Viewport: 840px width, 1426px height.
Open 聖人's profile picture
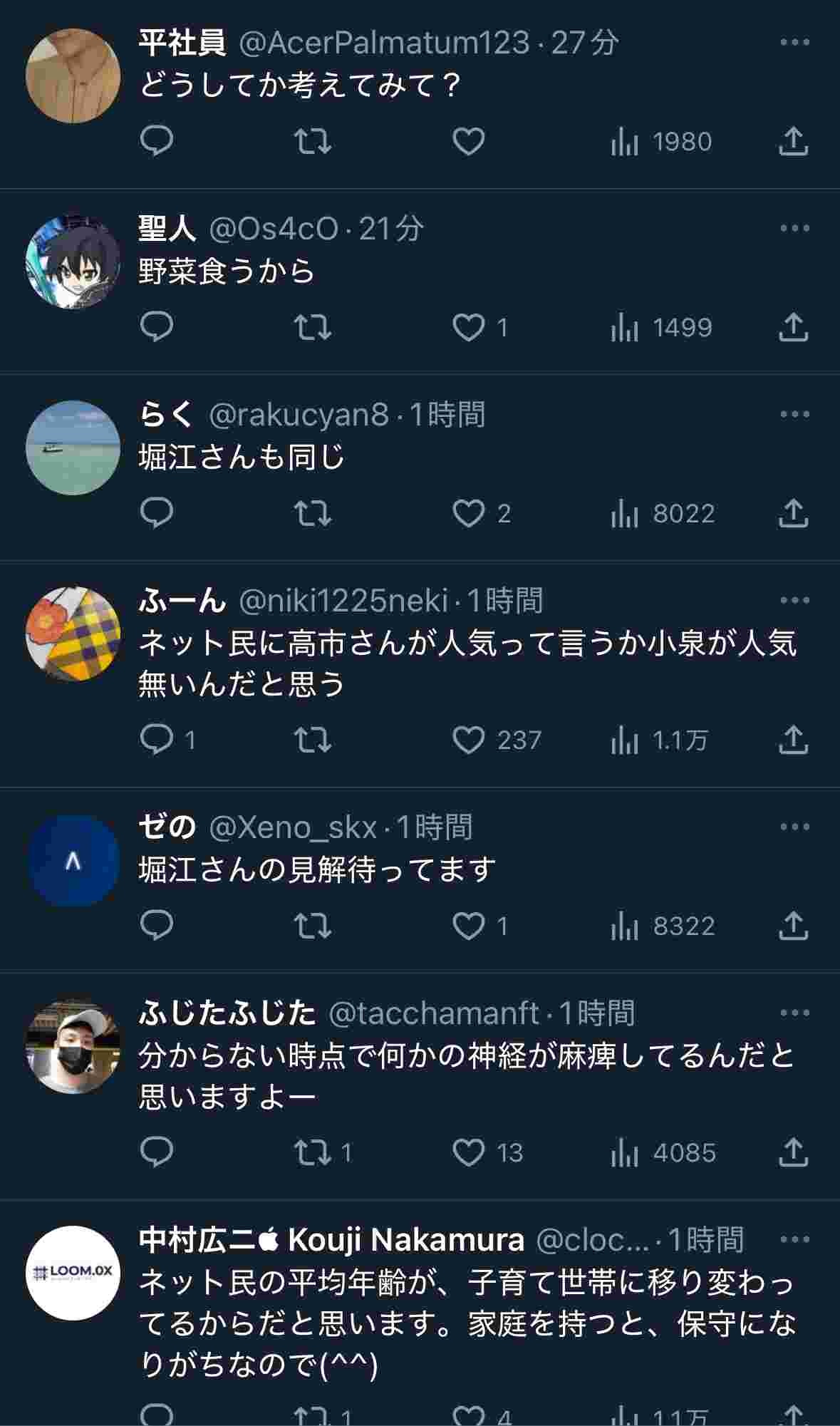point(73,262)
